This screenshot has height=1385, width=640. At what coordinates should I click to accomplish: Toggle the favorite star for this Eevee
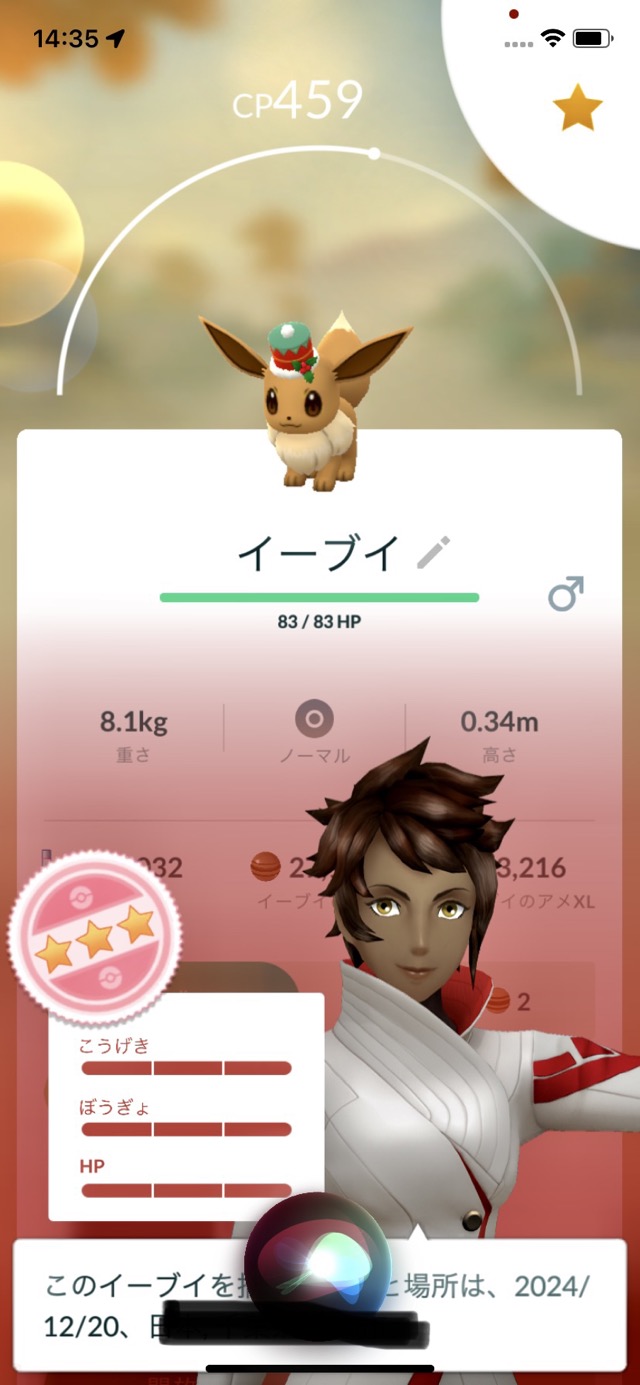click(x=578, y=108)
